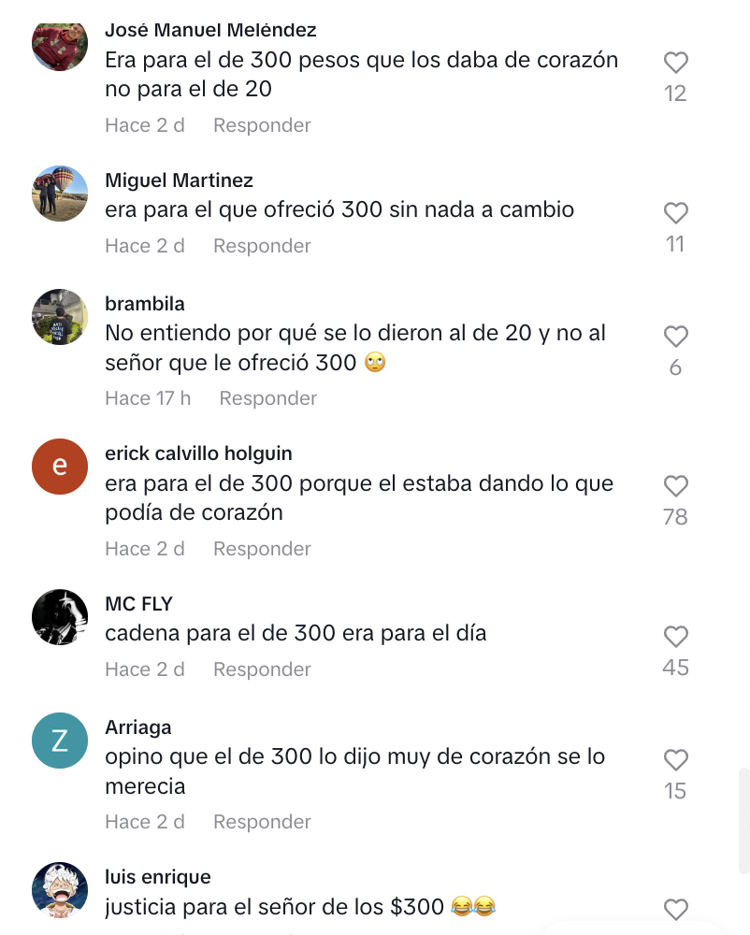This screenshot has height=935, width=750.
Task: Like luis enrique's comment
Action: 676,909
